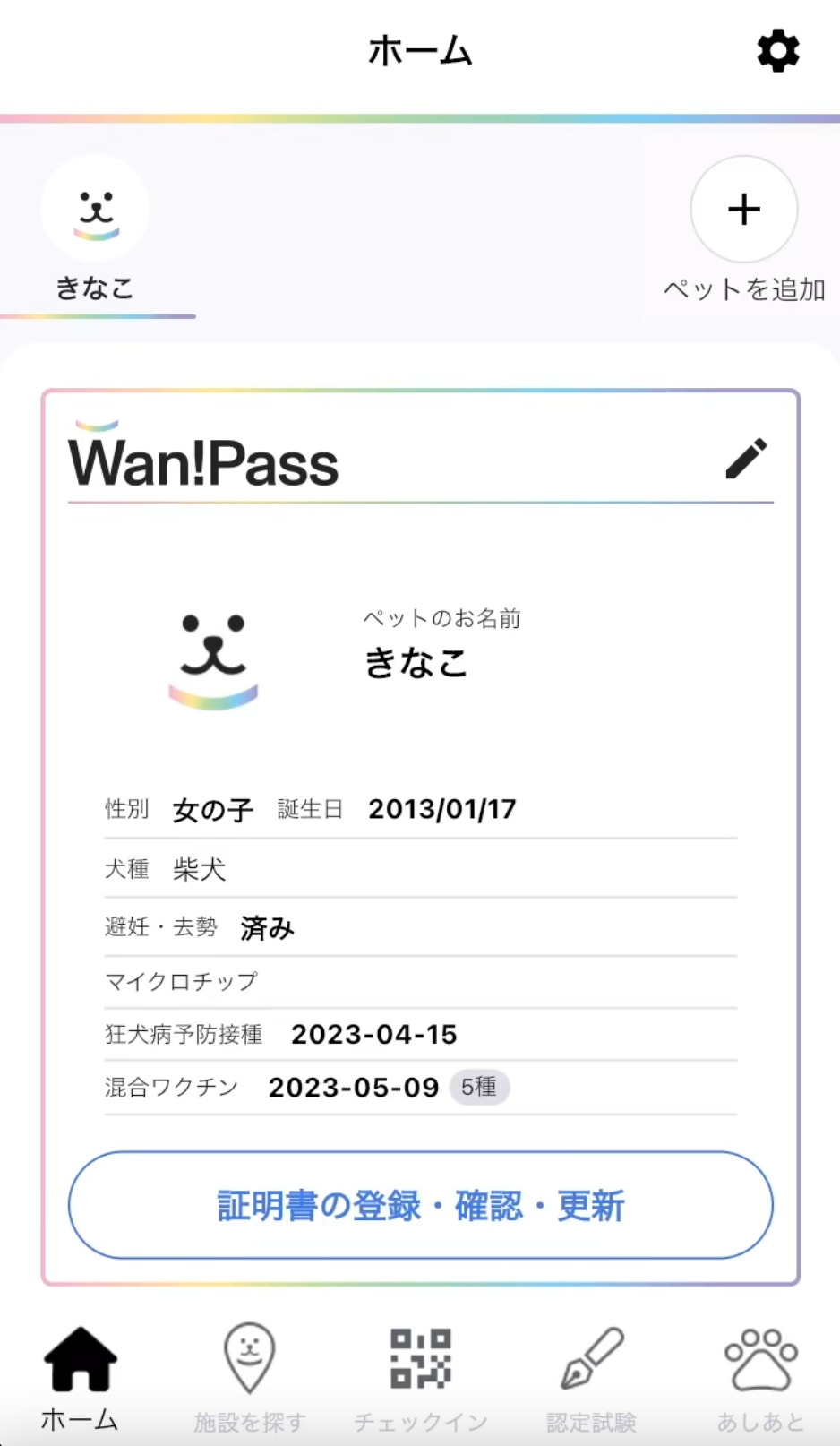The image size is (840, 1446).
Task: Open 証明書の登録・確認・更新
Action: point(420,1205)
